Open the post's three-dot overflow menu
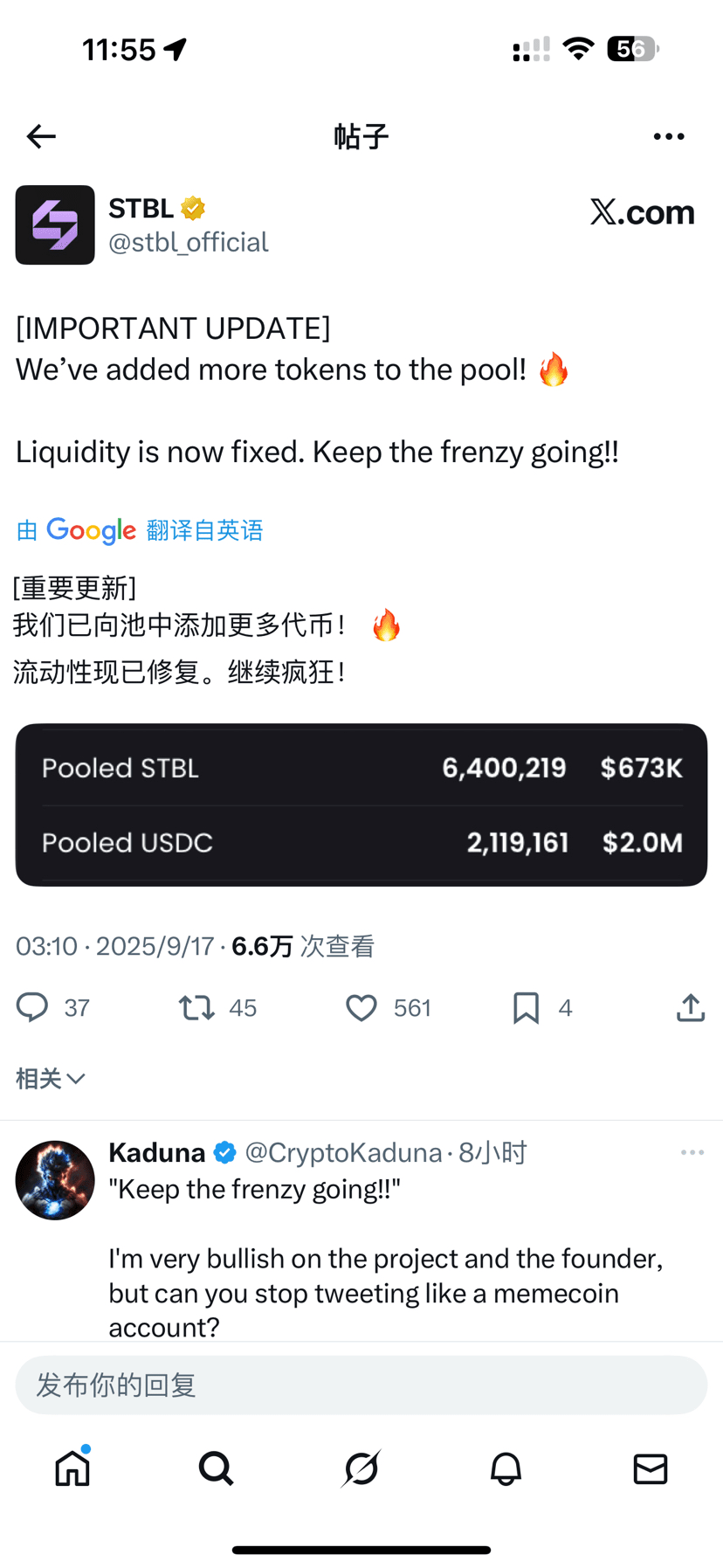 click(669, 136)
